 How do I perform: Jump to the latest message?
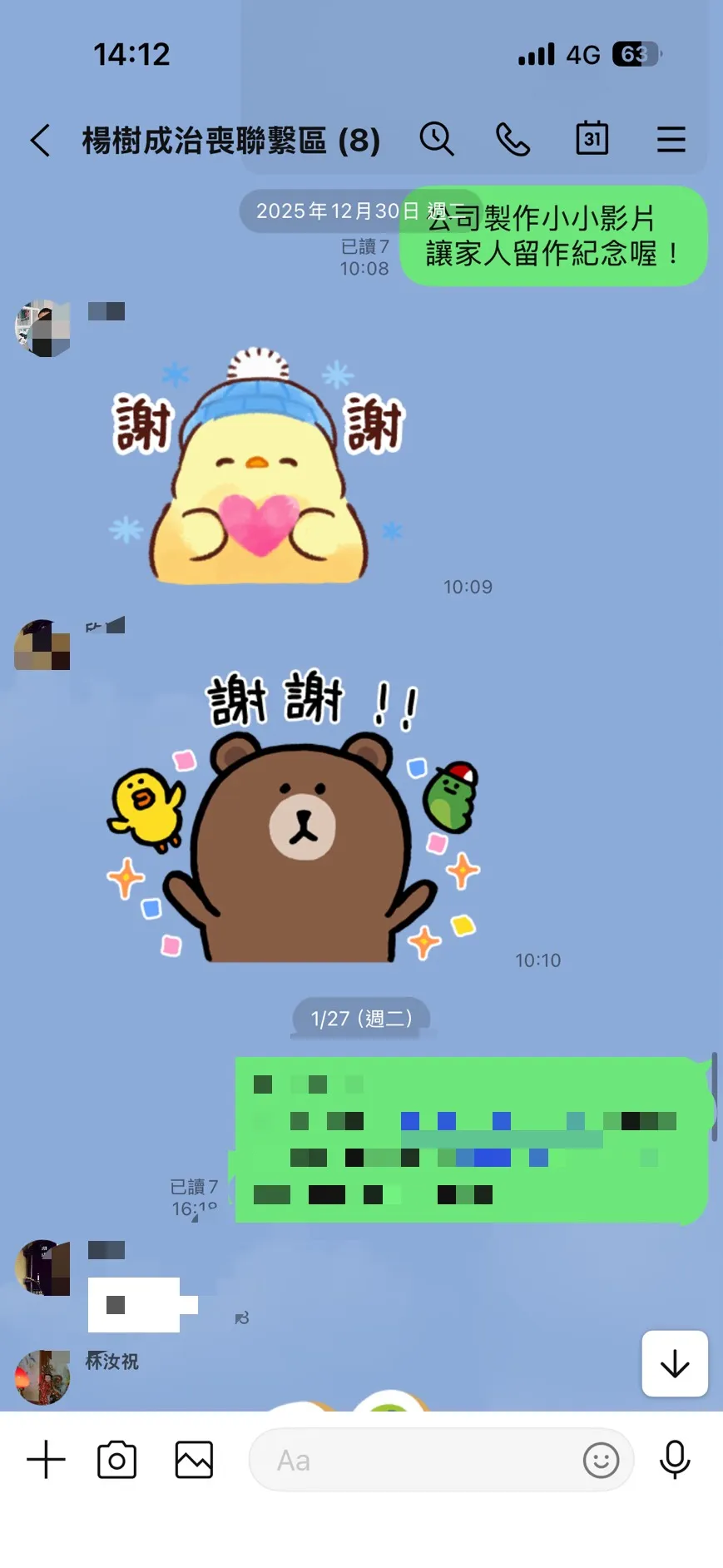(674, 1363)
